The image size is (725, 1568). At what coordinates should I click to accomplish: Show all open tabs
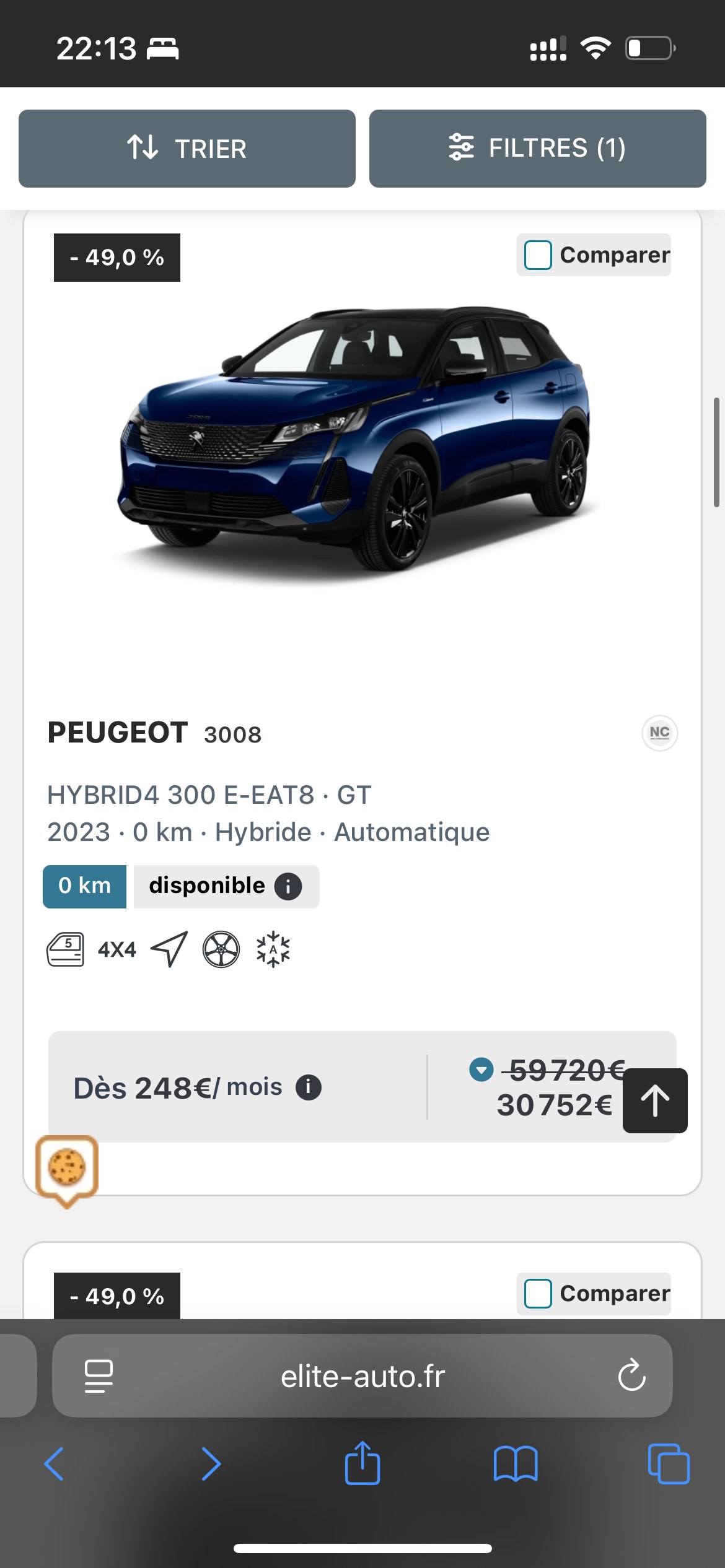click(668, 1464)
